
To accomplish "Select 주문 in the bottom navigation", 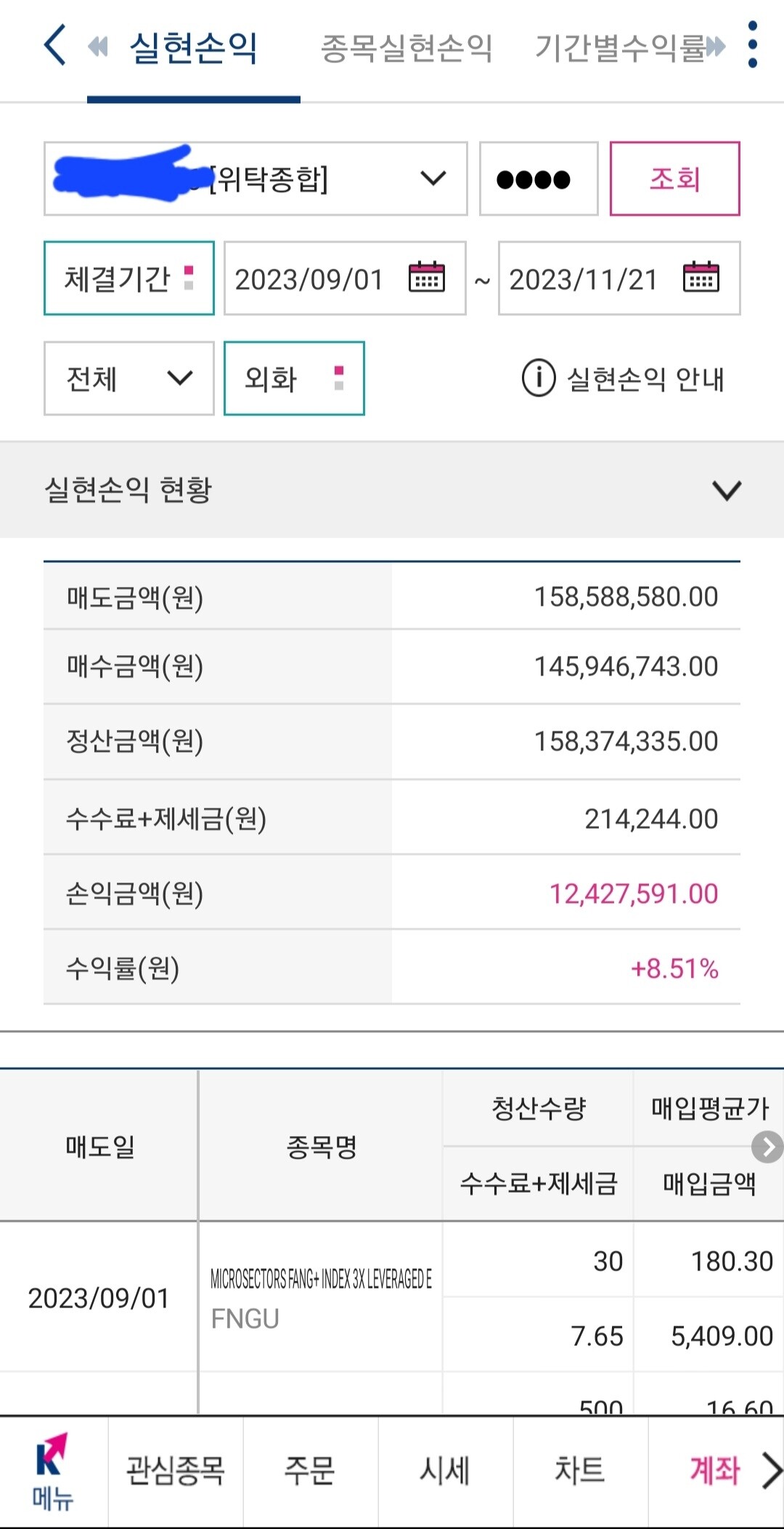I will pos(309,1469).
